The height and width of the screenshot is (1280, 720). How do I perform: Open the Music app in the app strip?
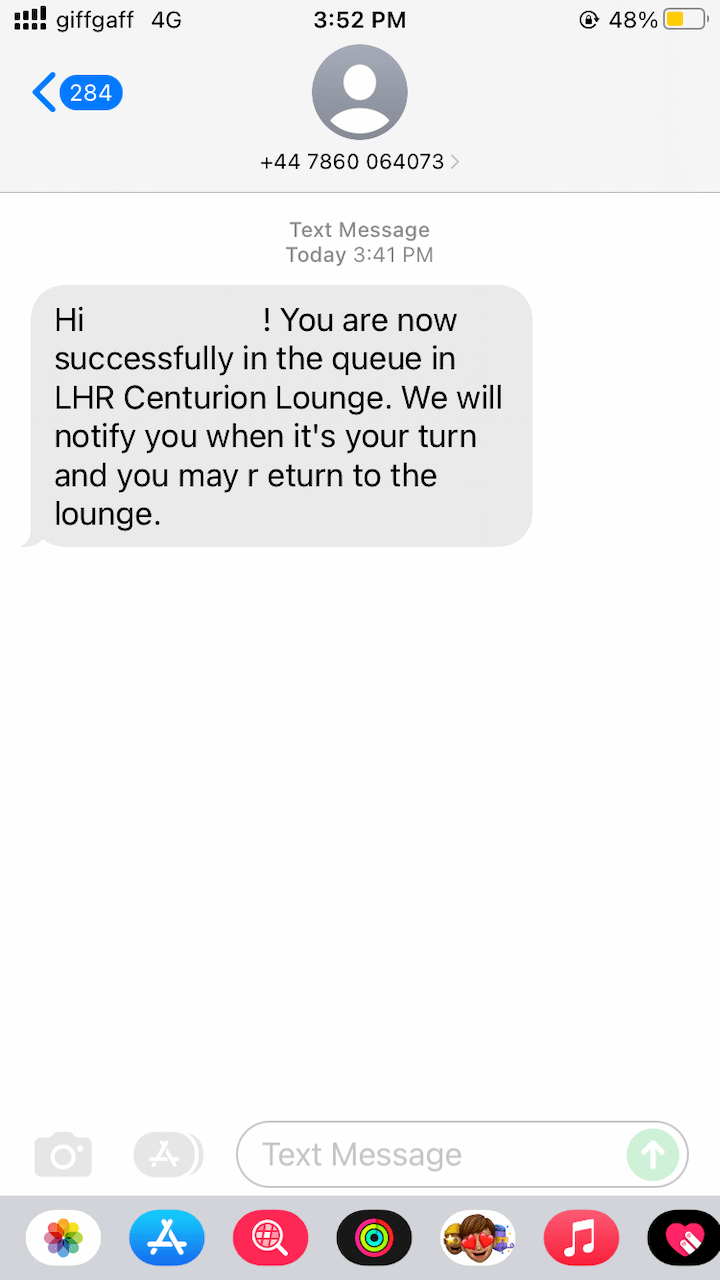pos(581,1238)
